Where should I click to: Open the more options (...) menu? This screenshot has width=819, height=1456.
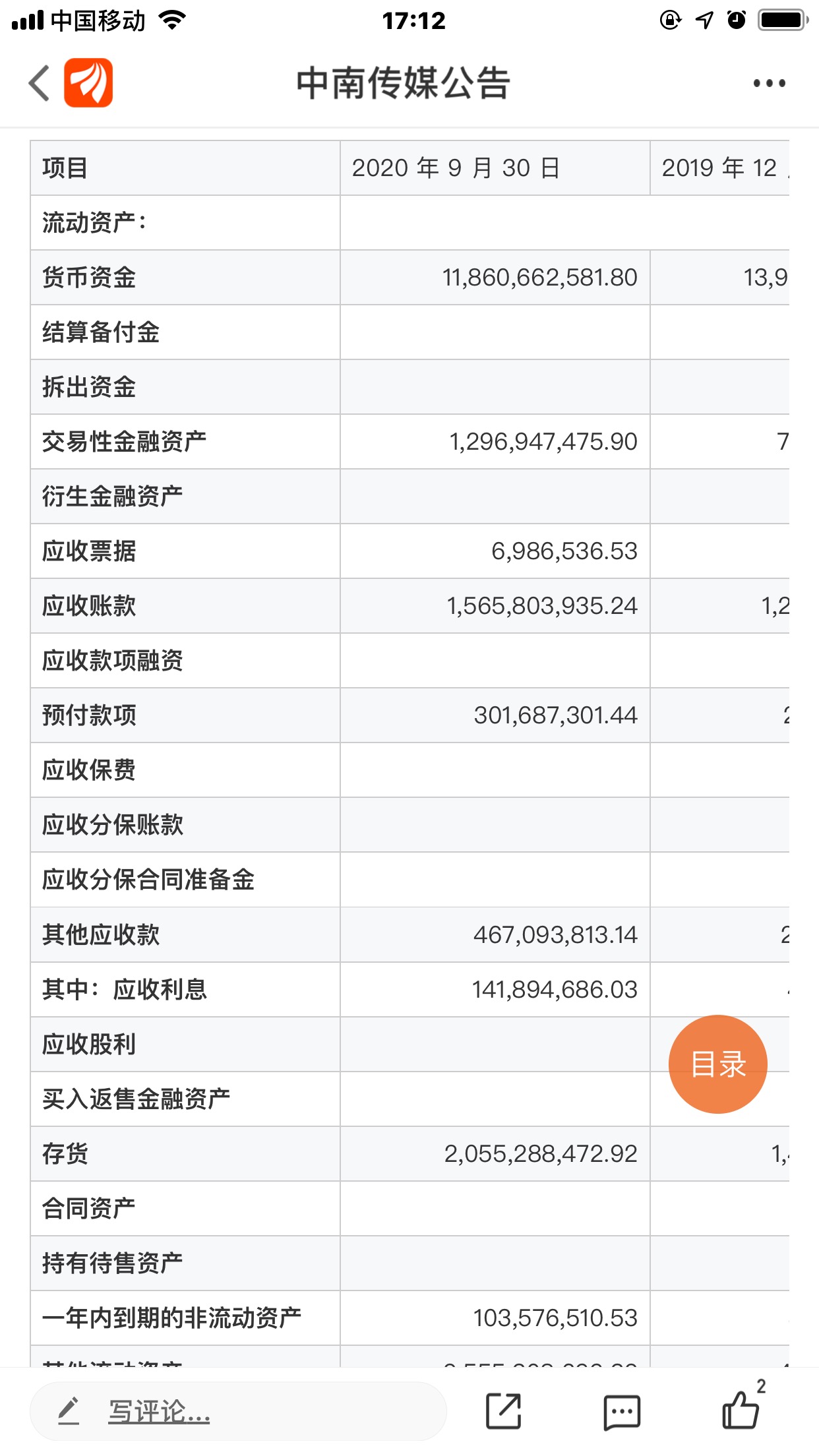pyautogui.click(x=769, y=82)
